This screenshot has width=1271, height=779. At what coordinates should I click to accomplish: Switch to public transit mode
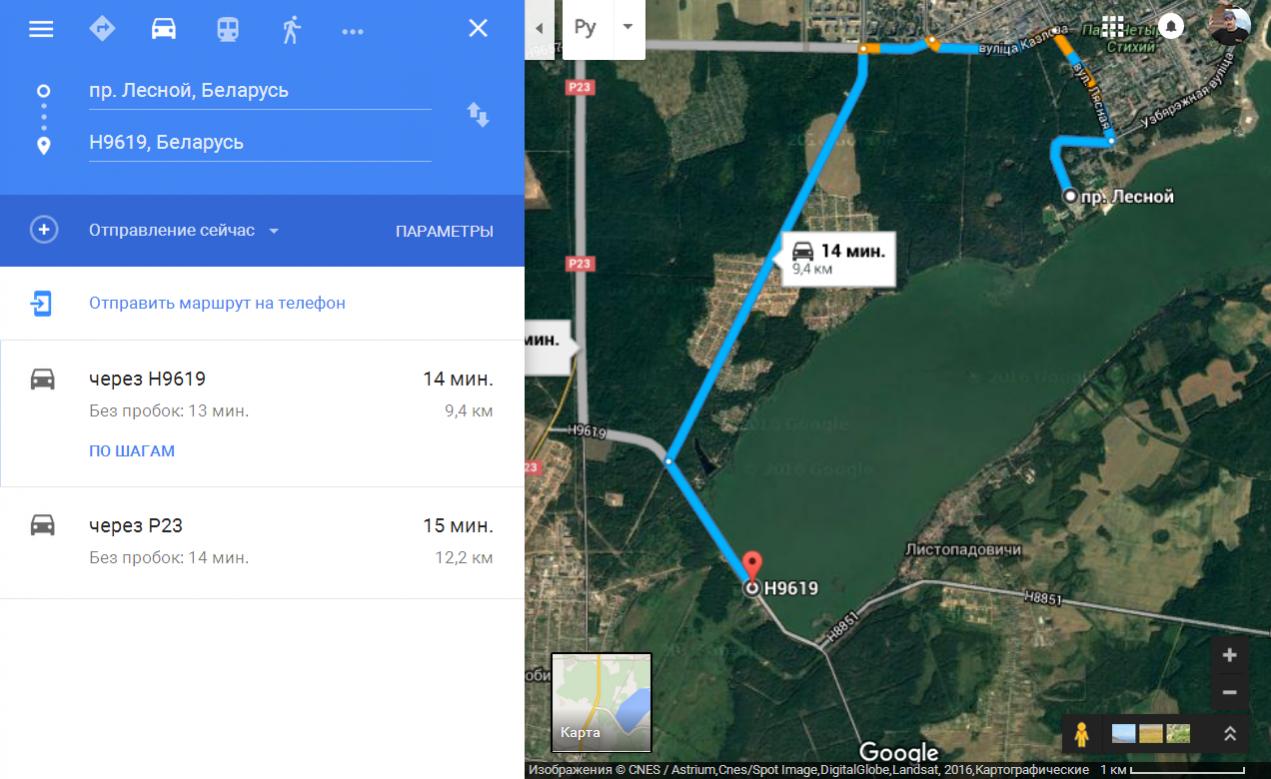tap(228, 29)
